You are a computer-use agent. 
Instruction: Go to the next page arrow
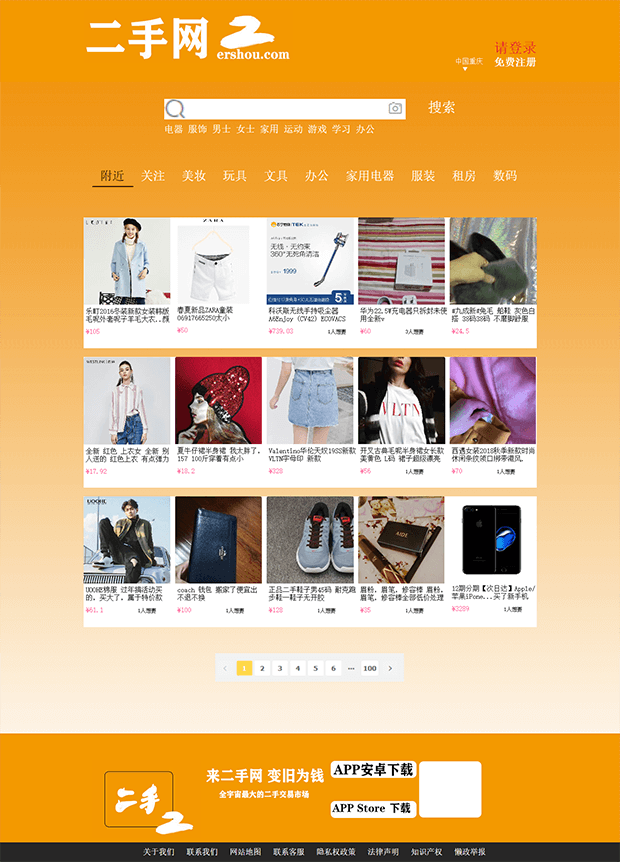[390, 668]
